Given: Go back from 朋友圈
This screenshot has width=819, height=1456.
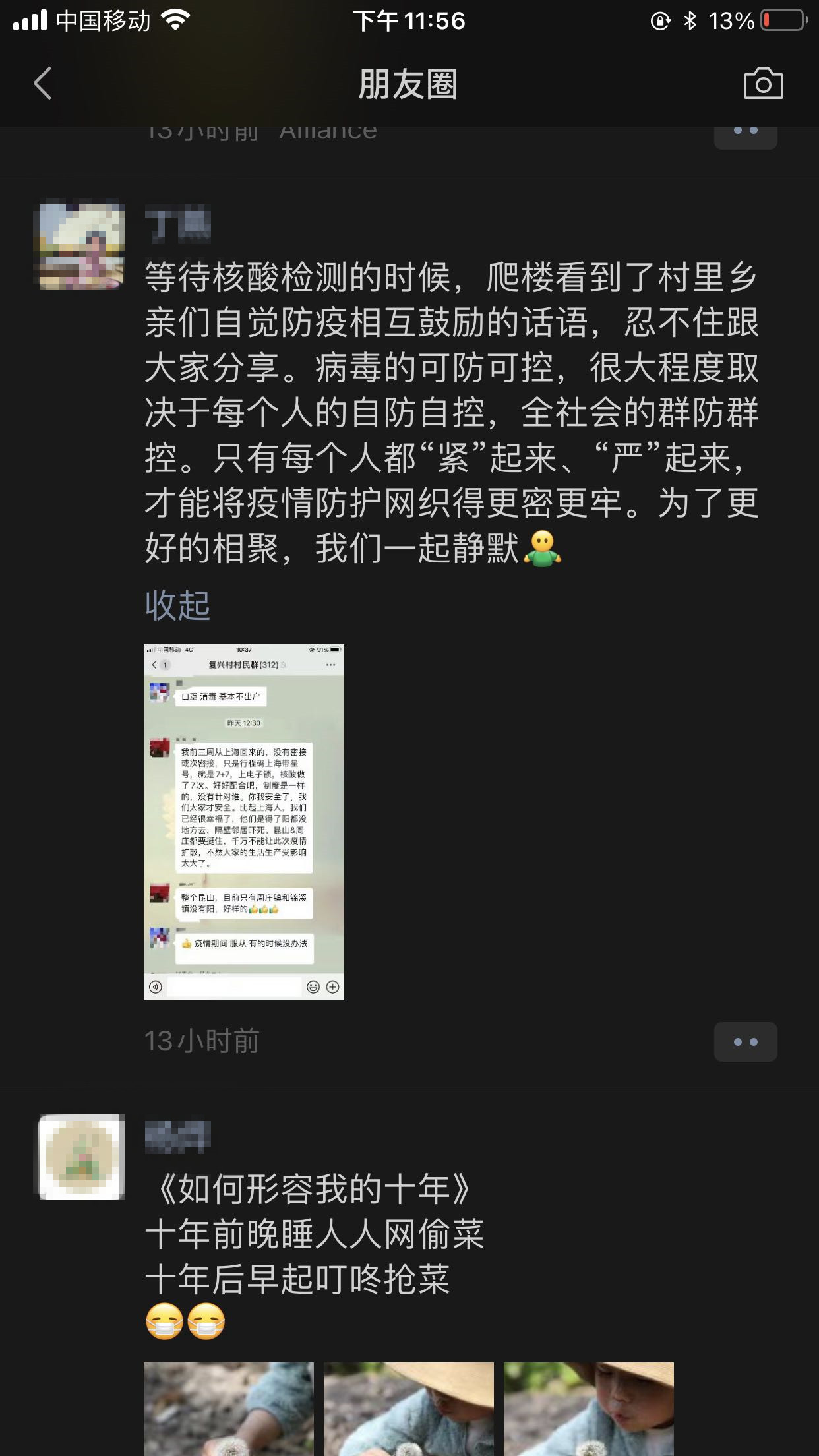Looking at the screenshot, I should click(43, 84).
